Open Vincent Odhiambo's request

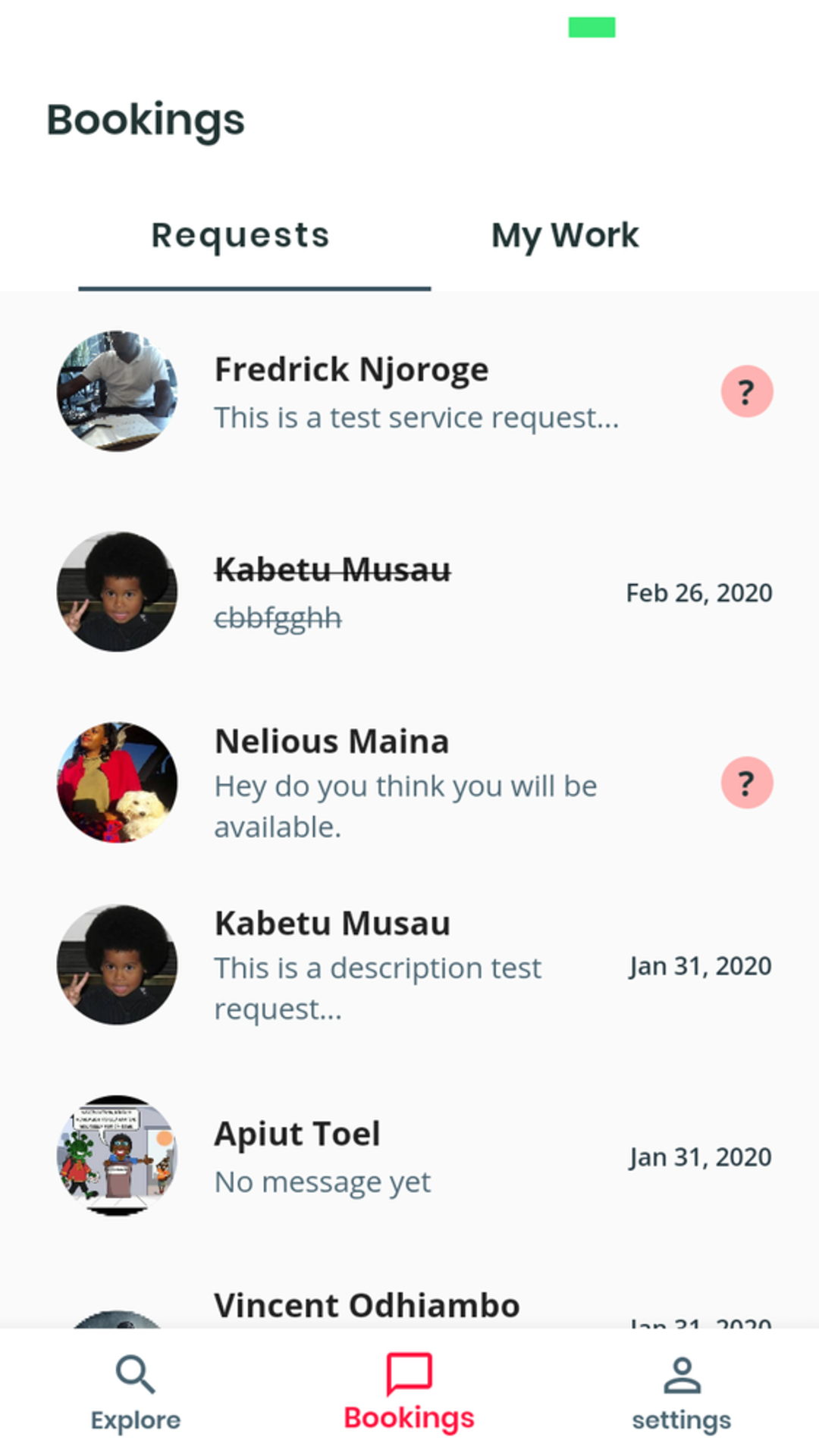point(409,1306)
